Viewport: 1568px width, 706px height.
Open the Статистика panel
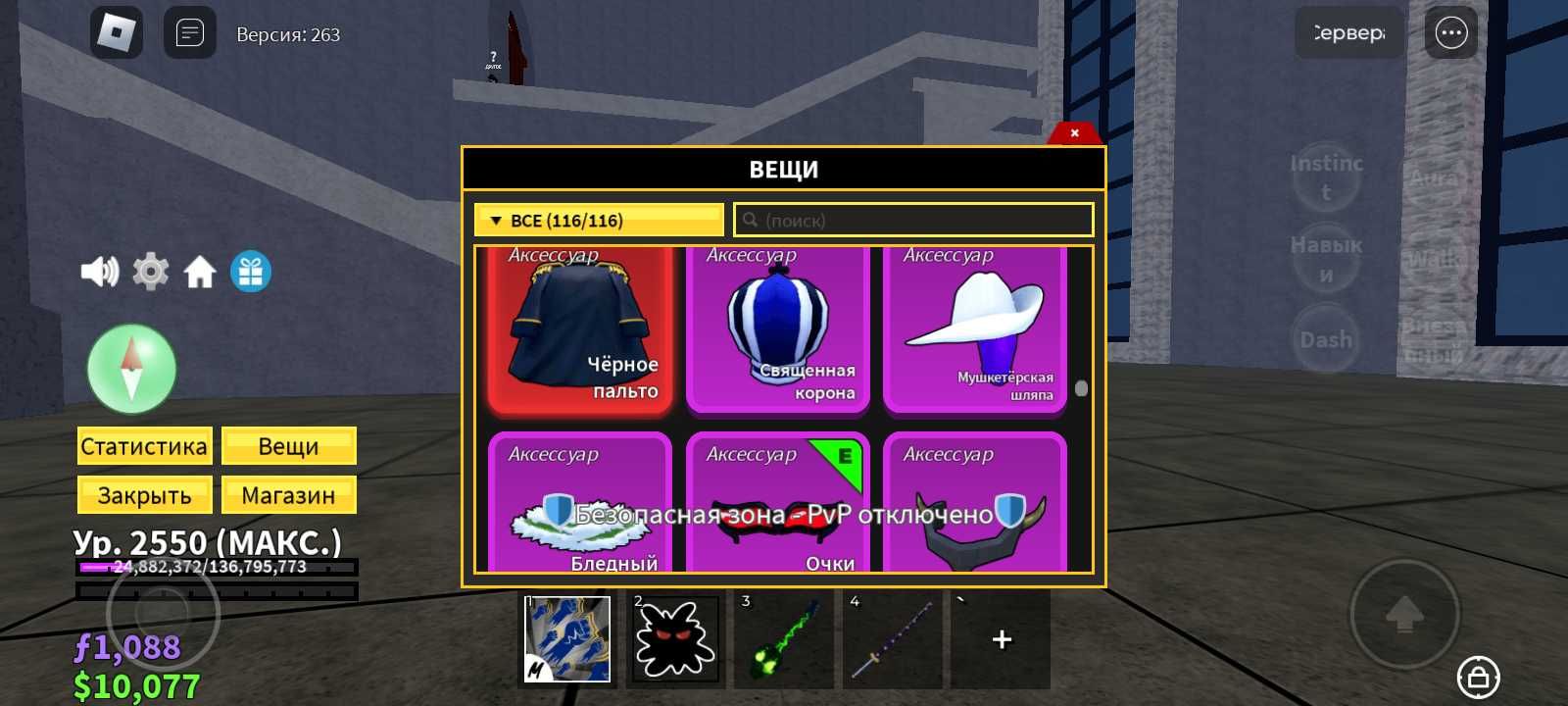(144, 447)
